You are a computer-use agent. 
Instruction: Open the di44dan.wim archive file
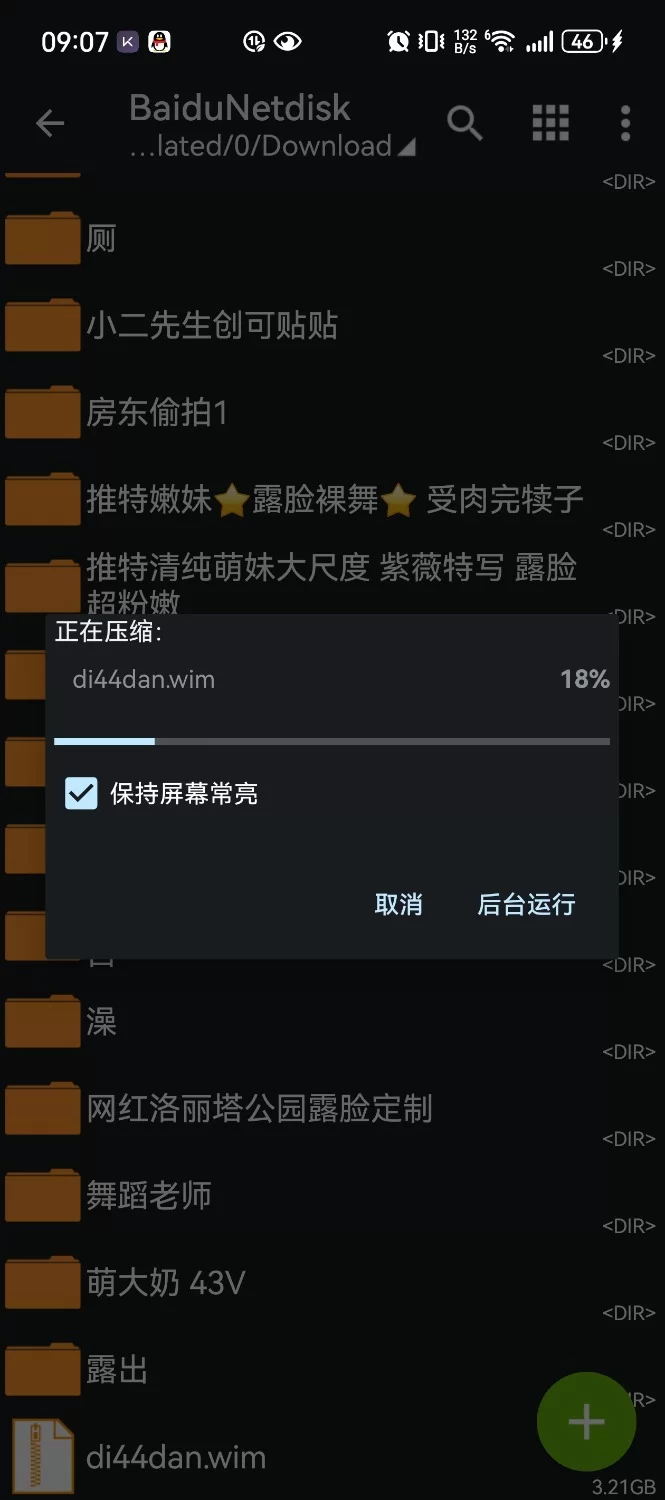point(176,1457)
